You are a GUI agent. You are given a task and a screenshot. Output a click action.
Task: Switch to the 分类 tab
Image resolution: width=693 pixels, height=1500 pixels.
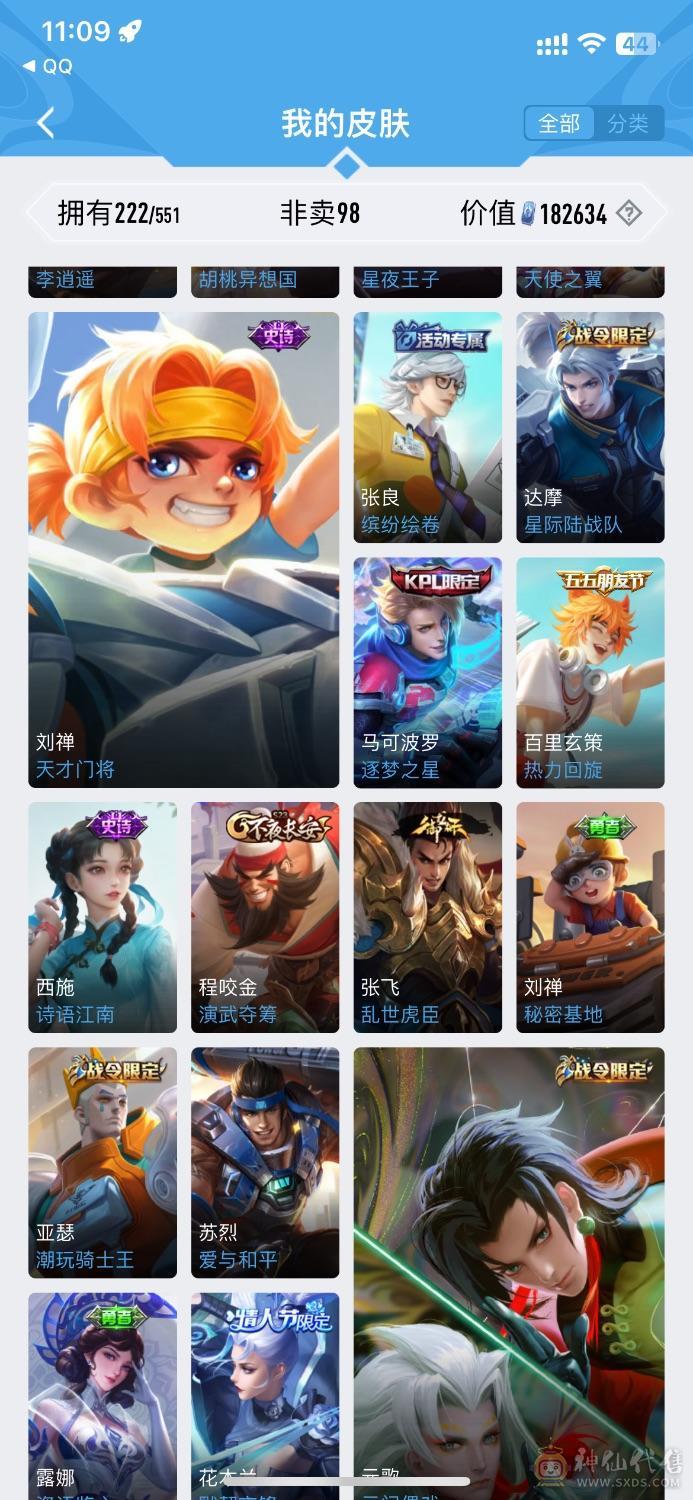pyautogui.click(x=628, y=123)
